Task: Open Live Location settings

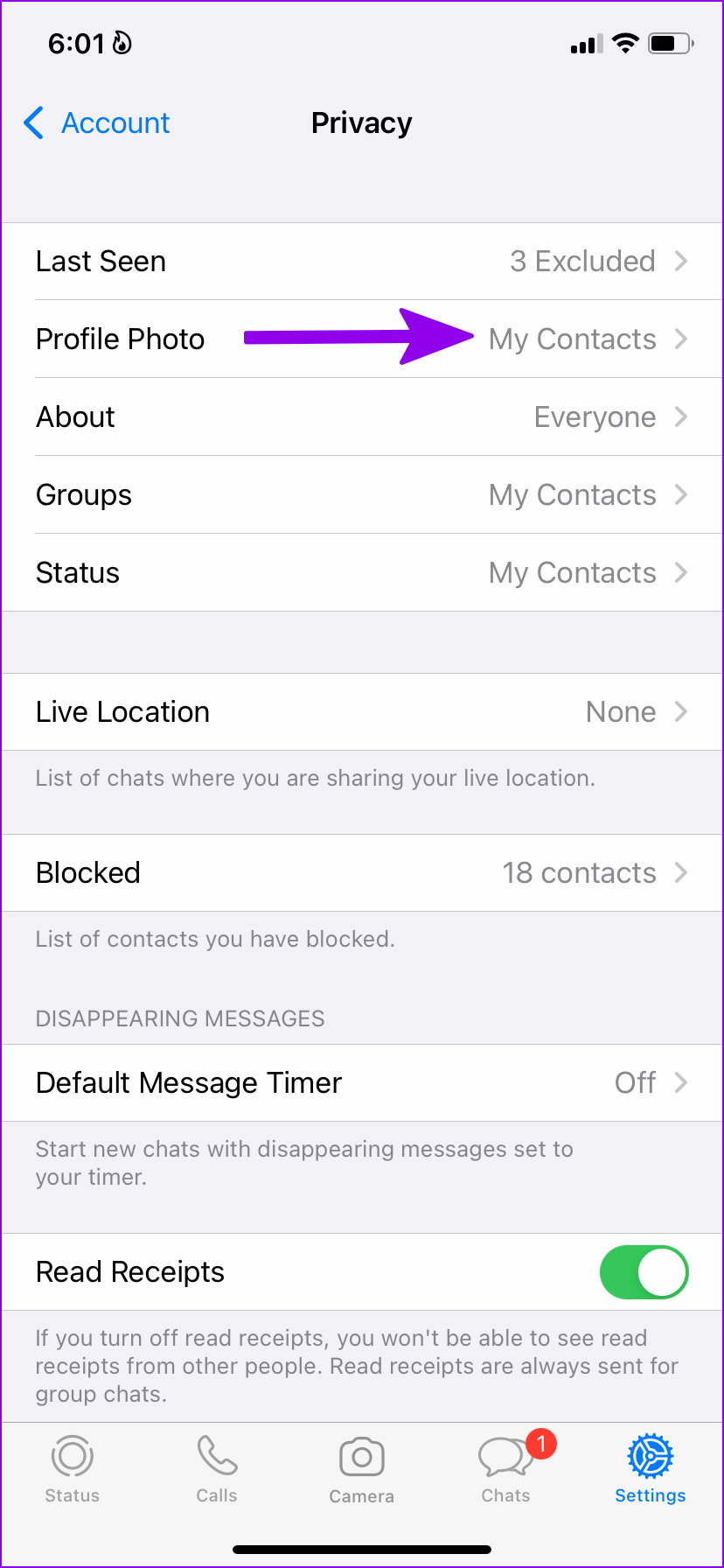Action: (x=362, y=712)
